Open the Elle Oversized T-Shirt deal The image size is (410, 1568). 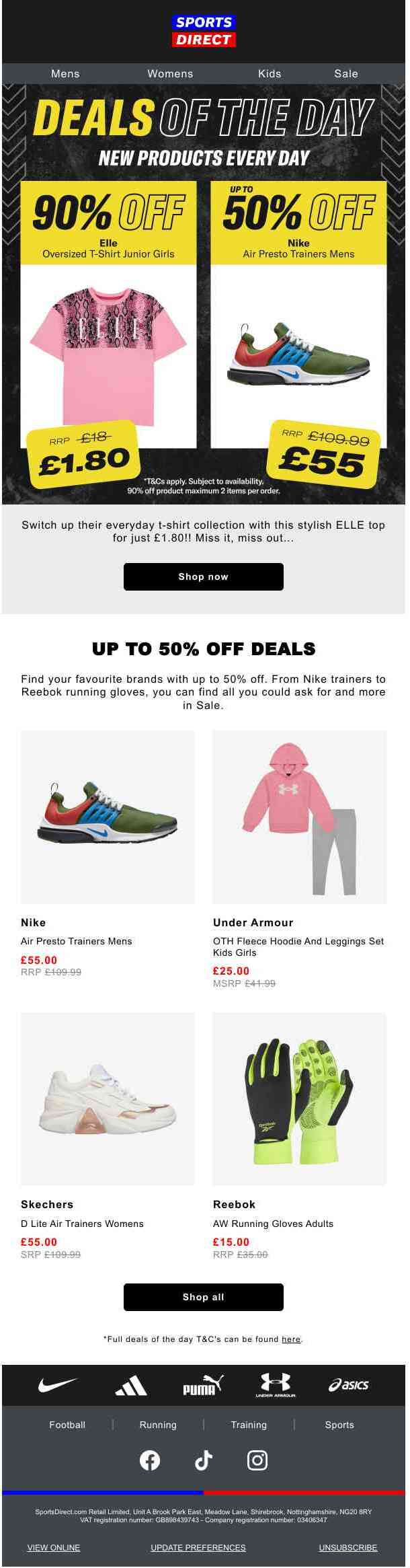coord(108,345)
